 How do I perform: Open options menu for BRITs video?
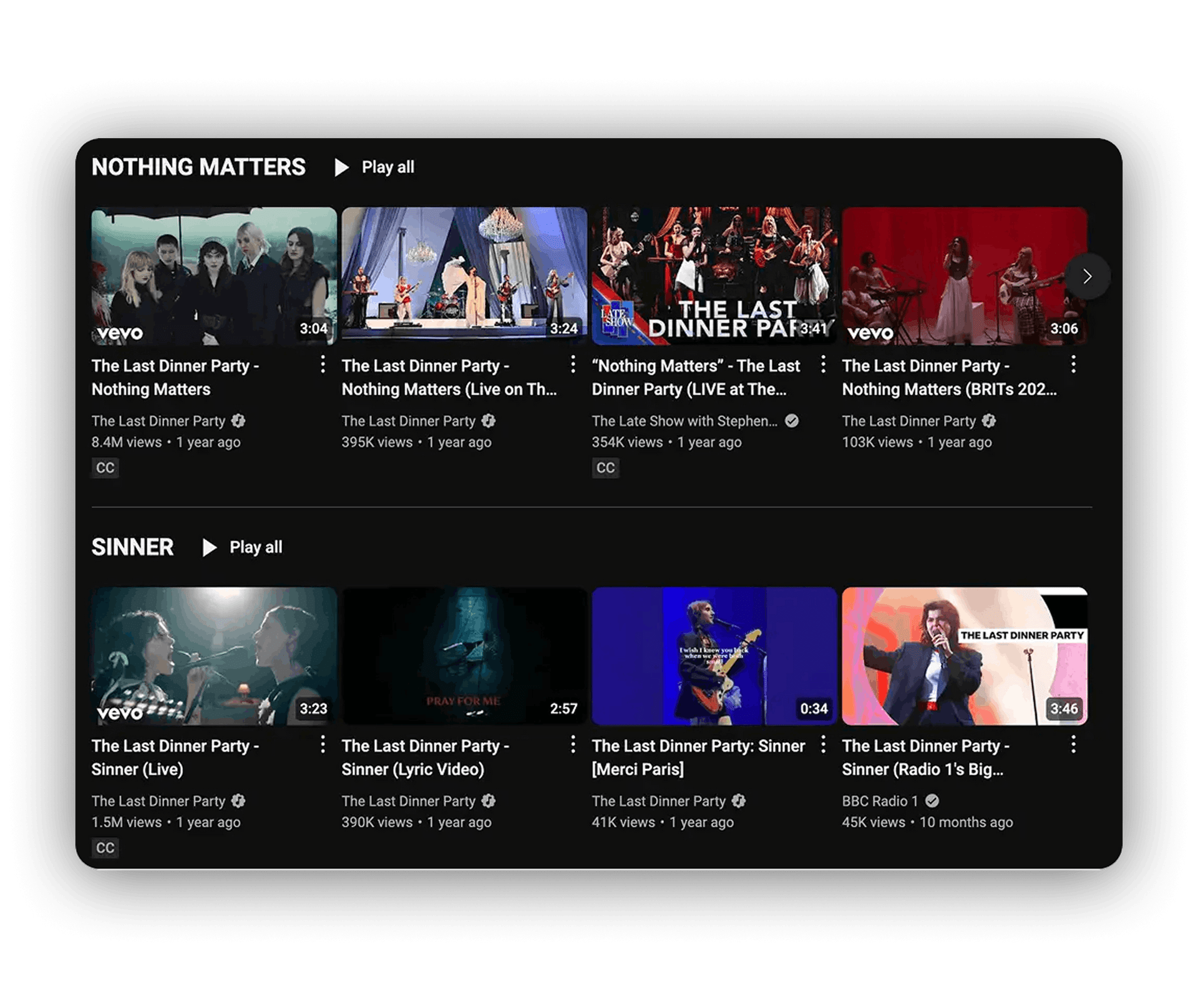(x=1073, y=365)
